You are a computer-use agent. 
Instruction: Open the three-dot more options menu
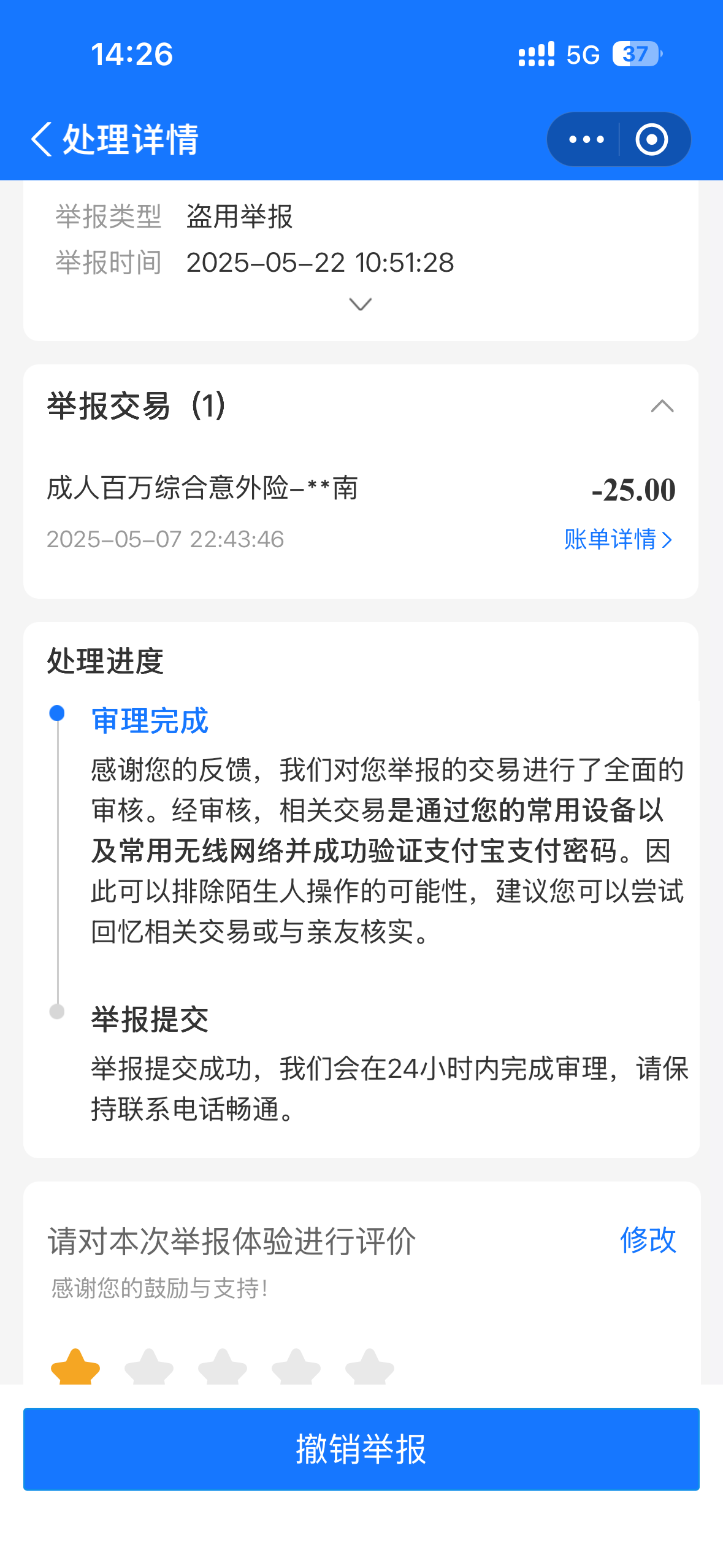pyautogui.click(x=586, y=139)
